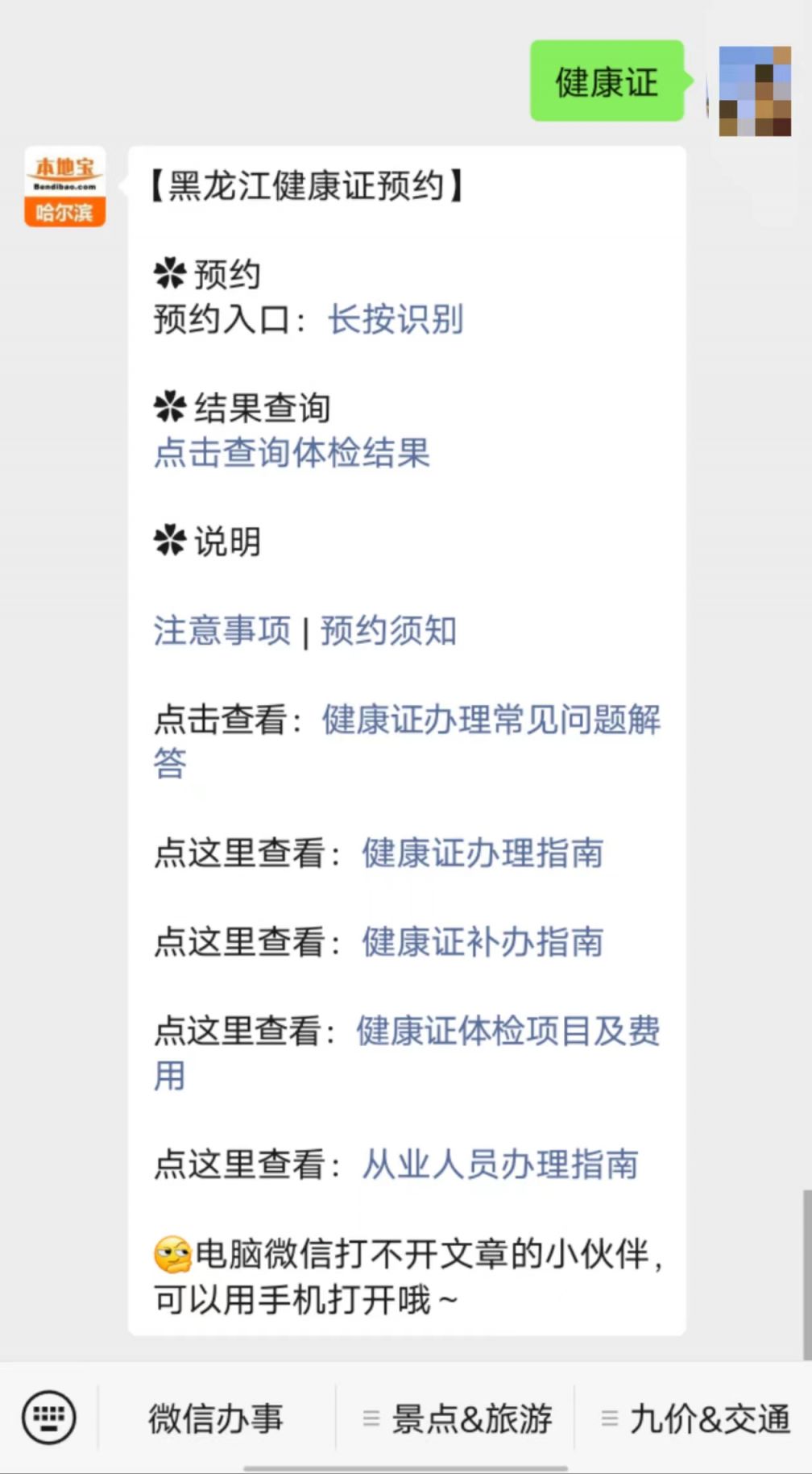
Task: Open the 微信办事 menu
Action: click(x=216, y=1419)
